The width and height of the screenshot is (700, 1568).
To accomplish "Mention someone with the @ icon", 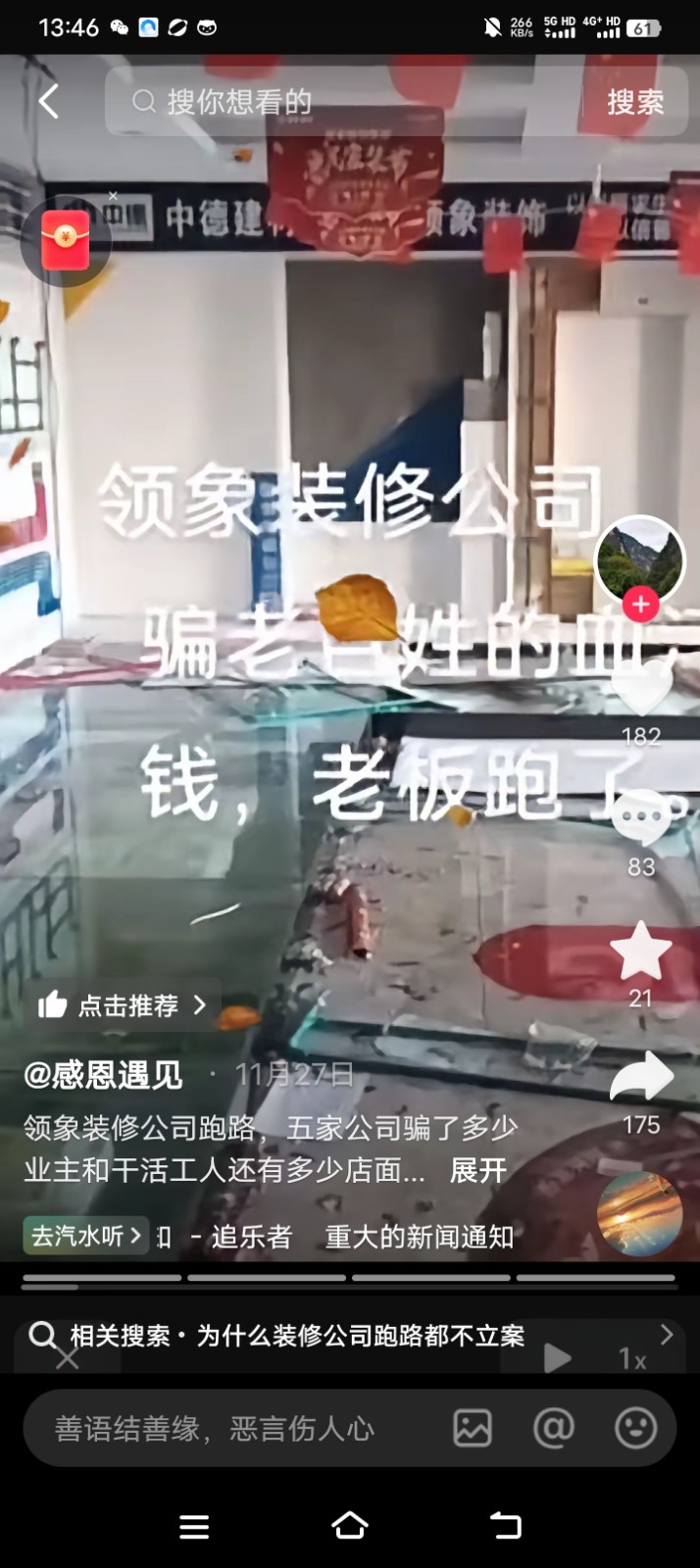I will [x=553, y=1429].
